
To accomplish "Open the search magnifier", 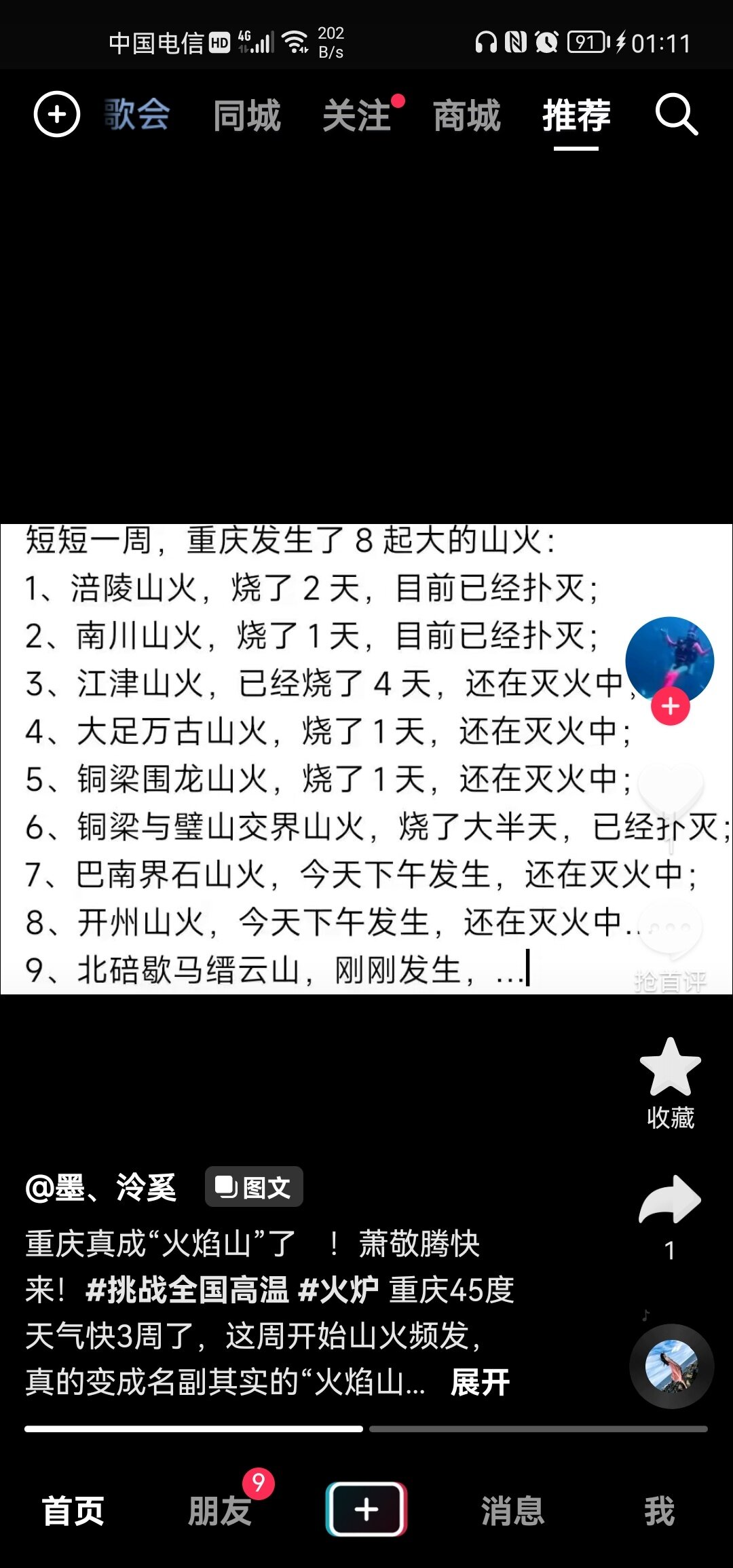I will pyautogui.click(x=676, y=114).
